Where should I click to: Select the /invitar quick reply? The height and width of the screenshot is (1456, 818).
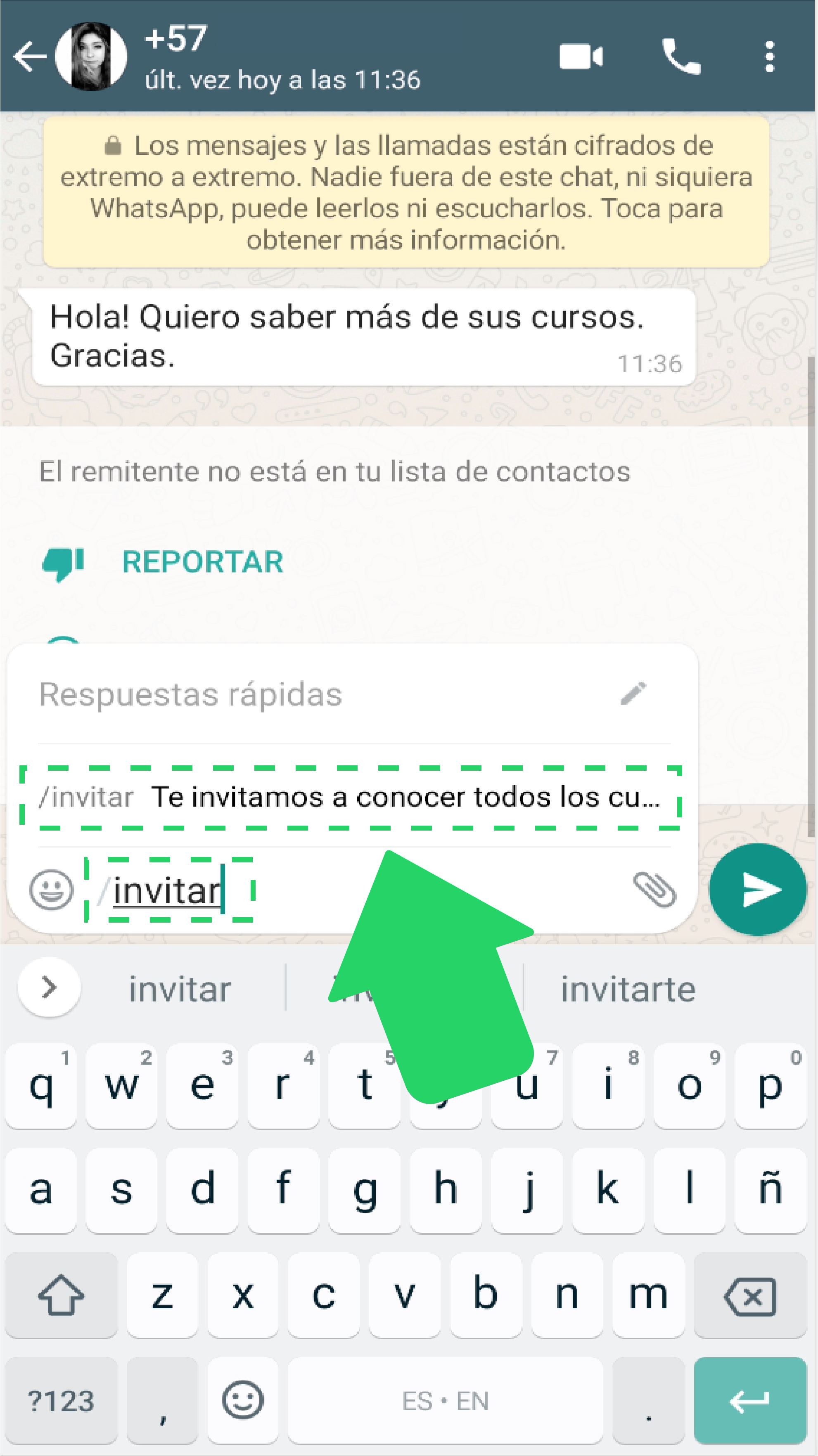pos(351,797)
